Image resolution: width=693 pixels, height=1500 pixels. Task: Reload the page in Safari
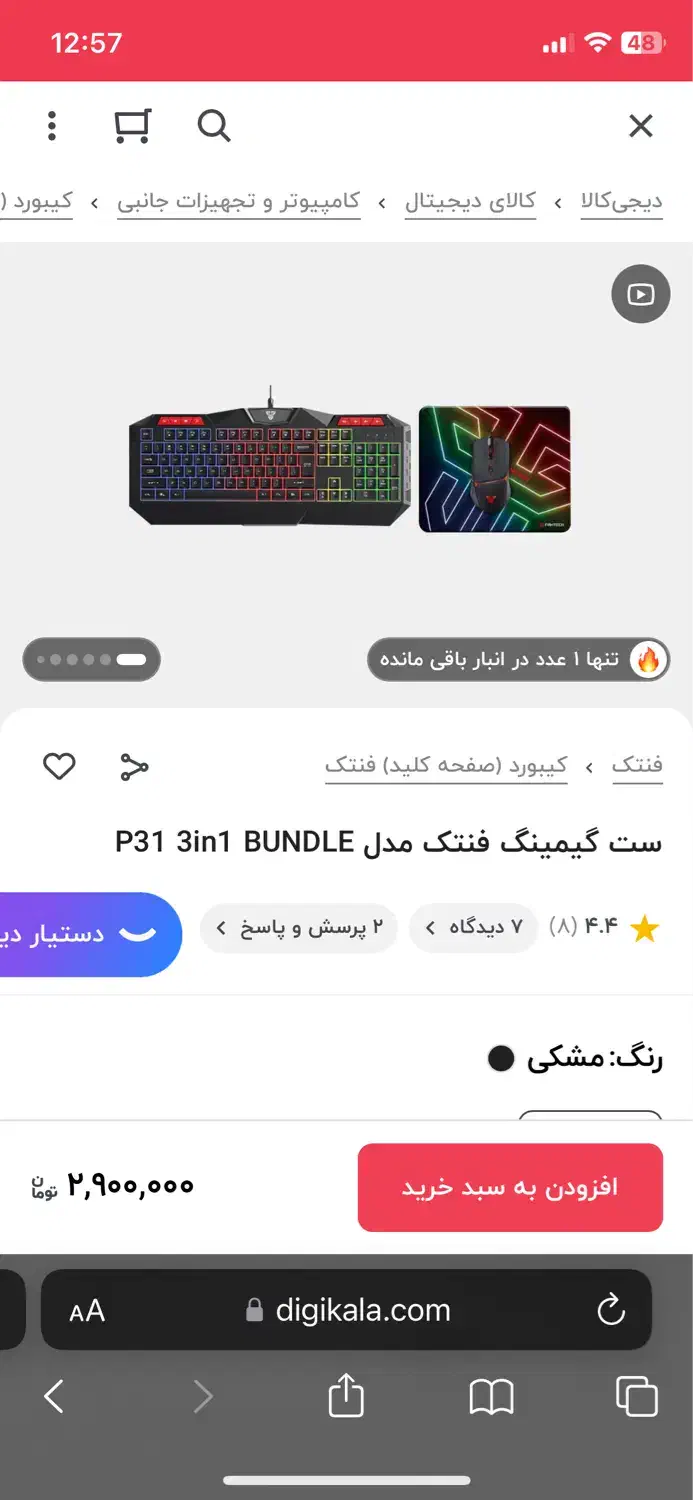click(x=610, y=1310)
